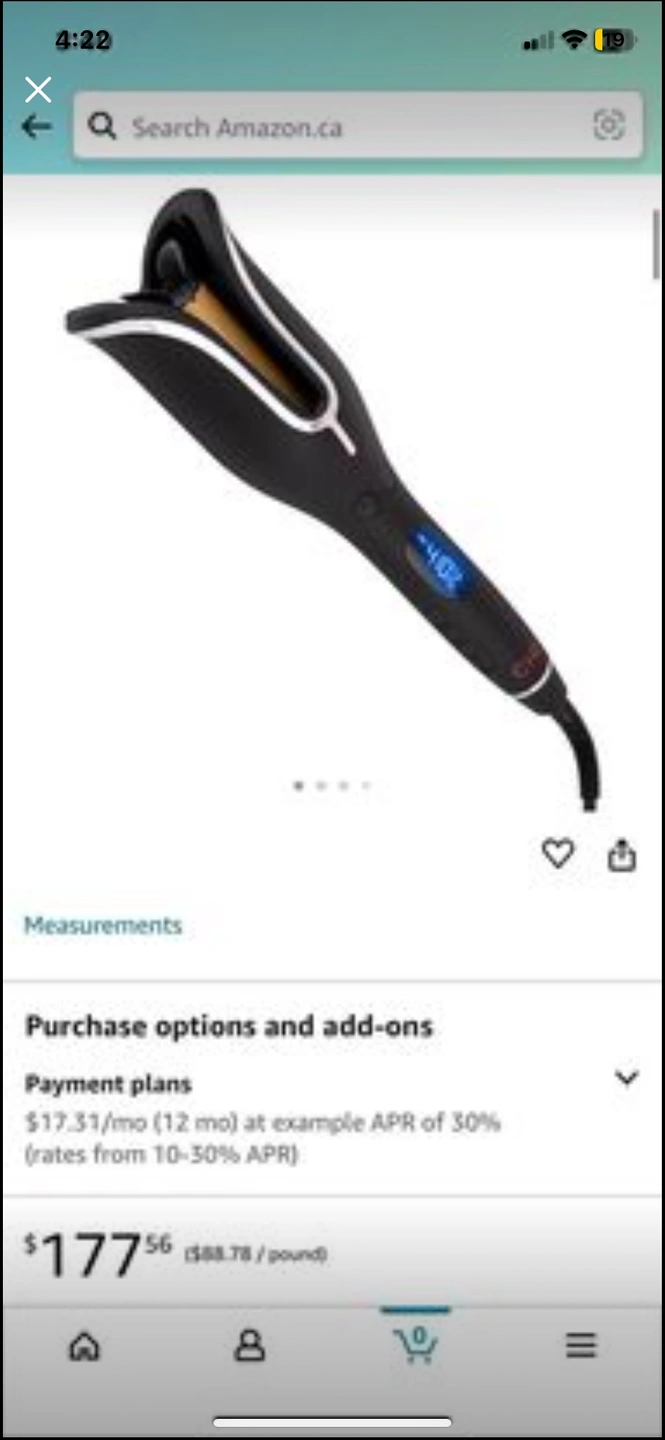The height and width of the screenshot is (1440, 665).
Task: Go back with the arrow icon
Action: coord(36,127)
